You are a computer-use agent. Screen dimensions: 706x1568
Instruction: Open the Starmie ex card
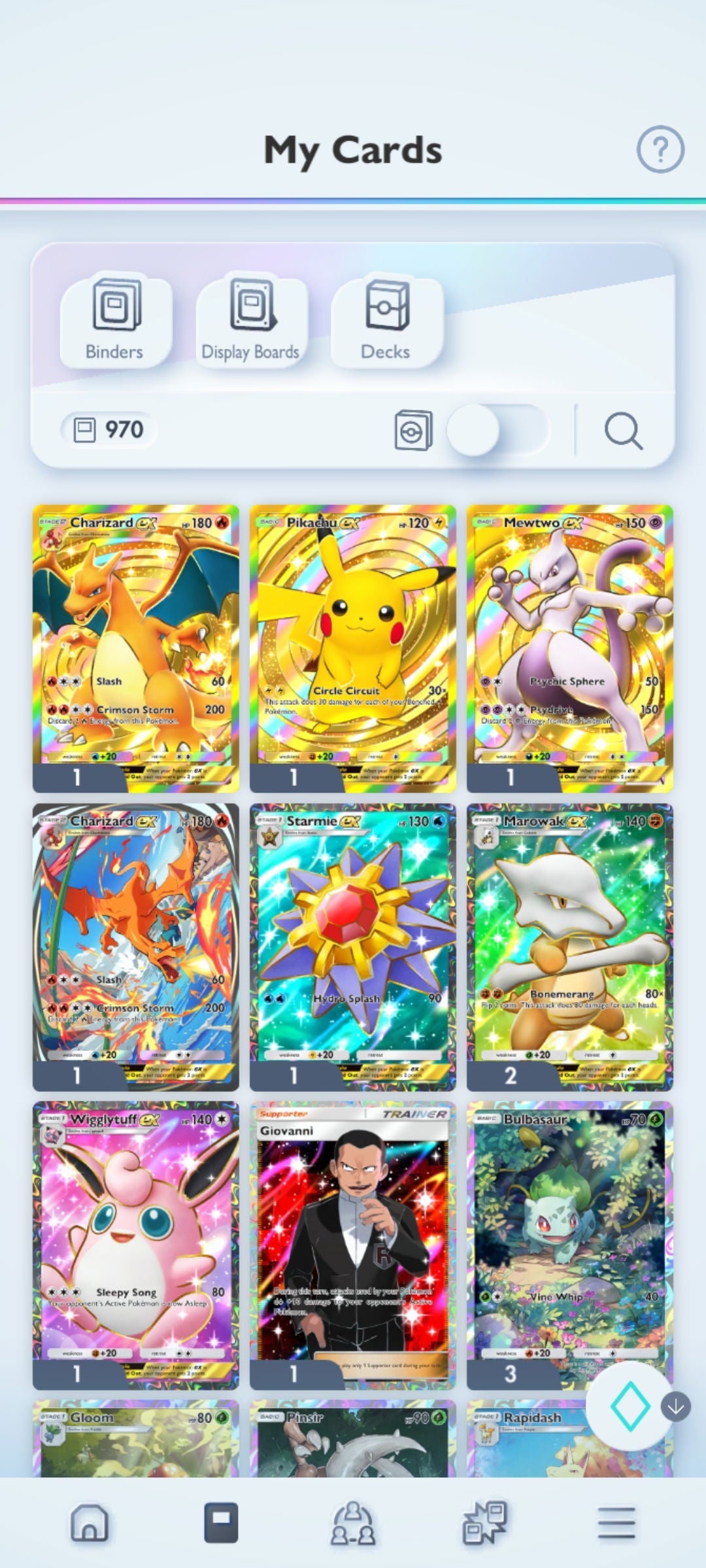[353, 946]
